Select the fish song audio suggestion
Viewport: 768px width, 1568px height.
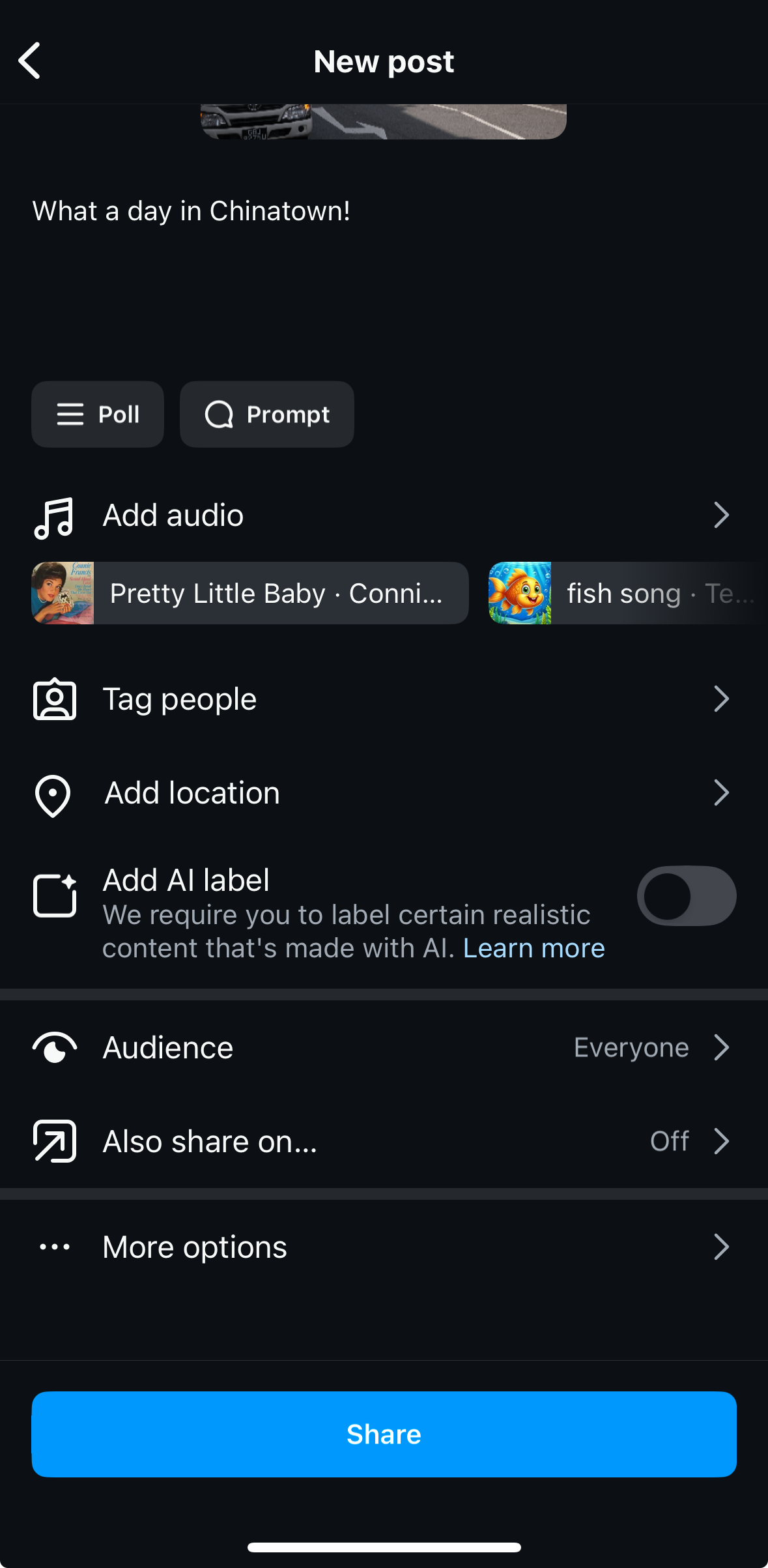point(628,593)
